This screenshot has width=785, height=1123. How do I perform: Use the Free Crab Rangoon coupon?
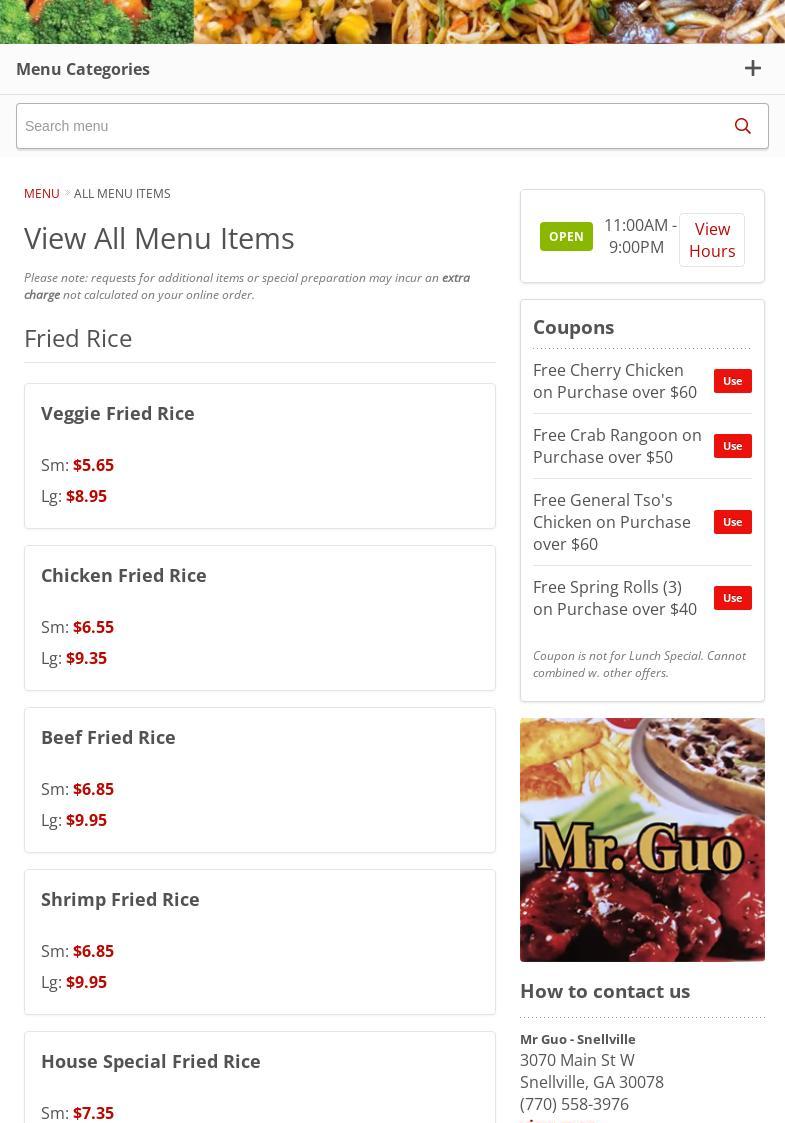[732, 446]
